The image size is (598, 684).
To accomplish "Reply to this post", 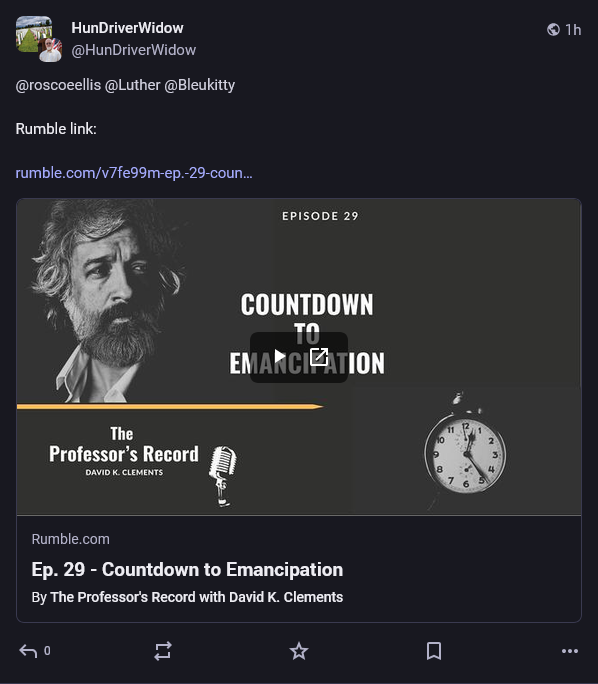I will 34,651.
